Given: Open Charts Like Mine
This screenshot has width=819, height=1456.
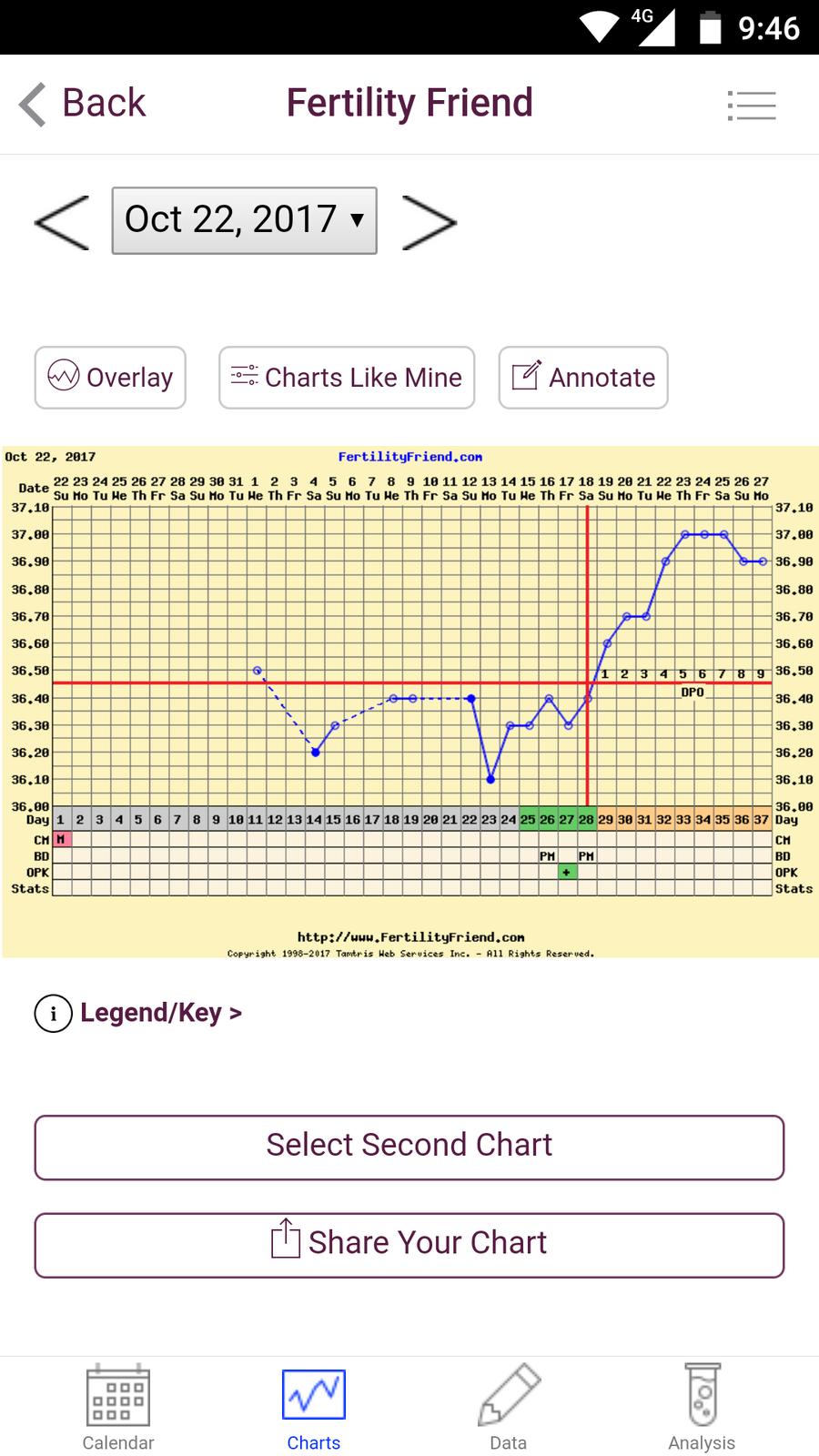Looking at the screenshot, I should (347, 377).
